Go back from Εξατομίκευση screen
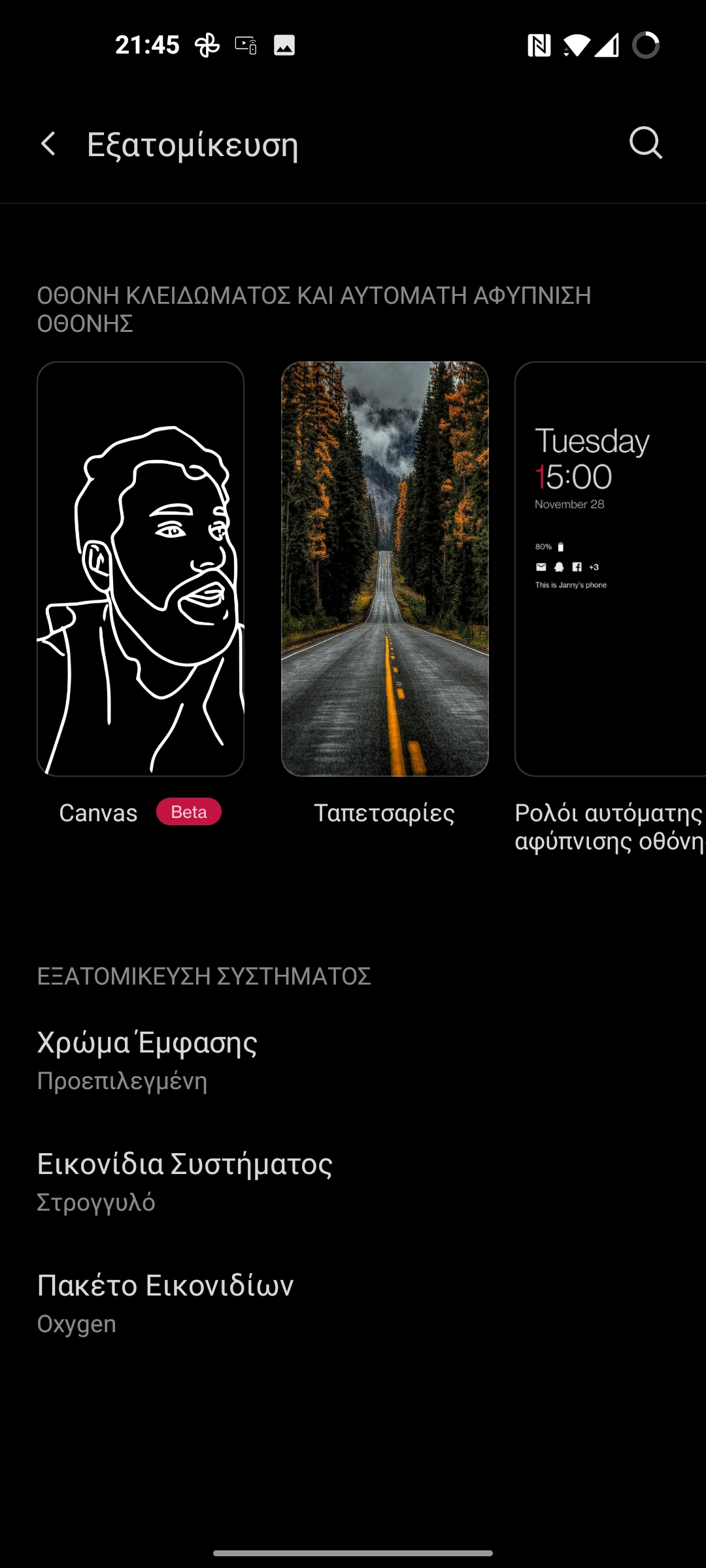 coord(48,144)
